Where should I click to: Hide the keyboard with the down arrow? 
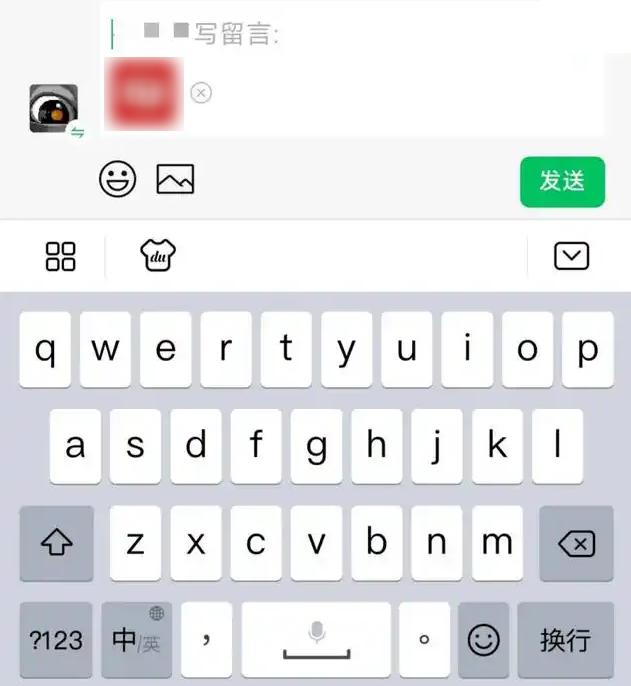coord(571,256)
